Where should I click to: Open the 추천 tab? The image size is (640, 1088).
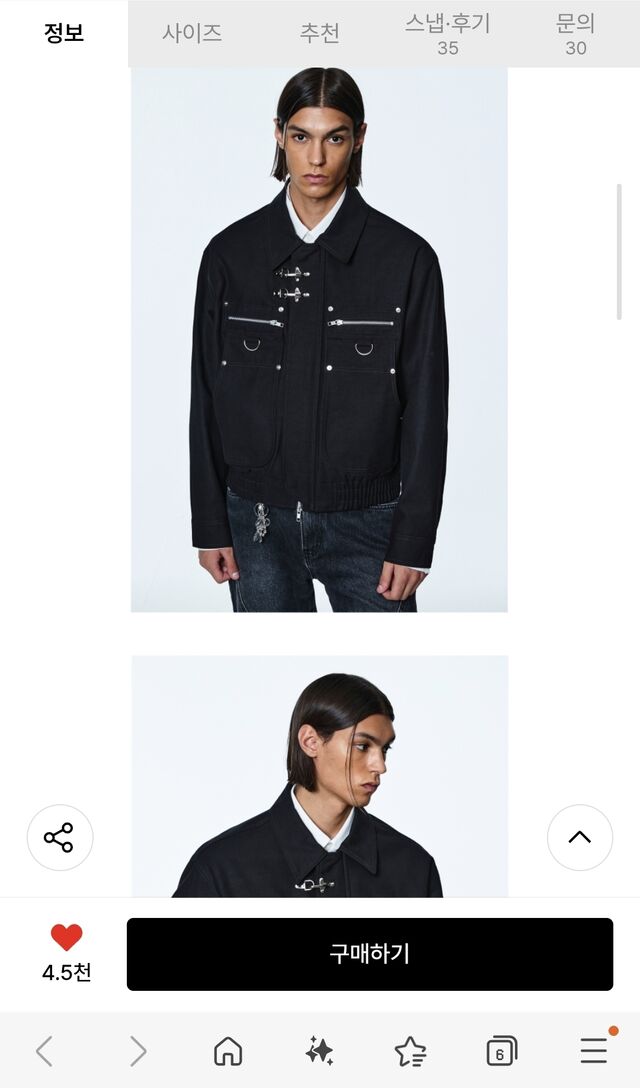[320, 33]
